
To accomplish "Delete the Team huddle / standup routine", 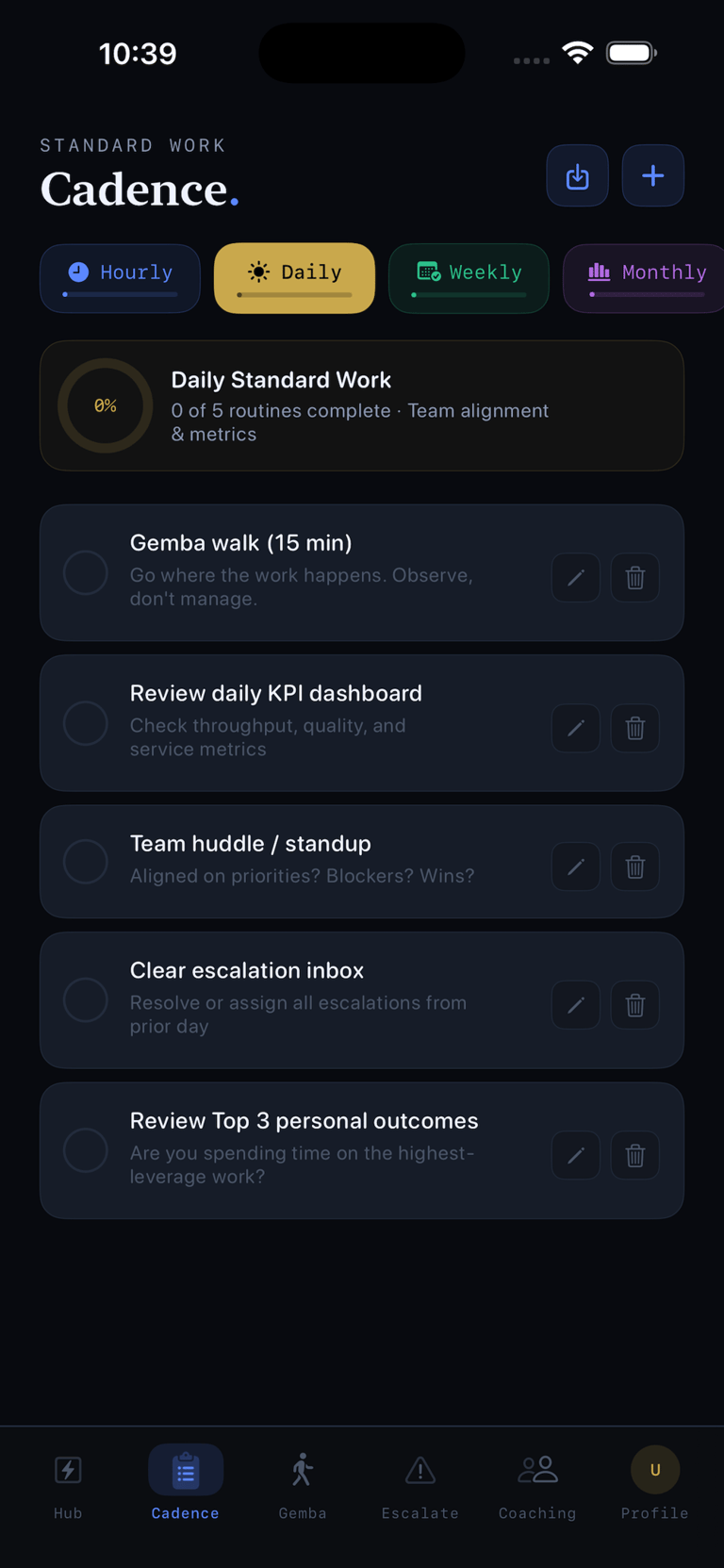I will (635, 867).
